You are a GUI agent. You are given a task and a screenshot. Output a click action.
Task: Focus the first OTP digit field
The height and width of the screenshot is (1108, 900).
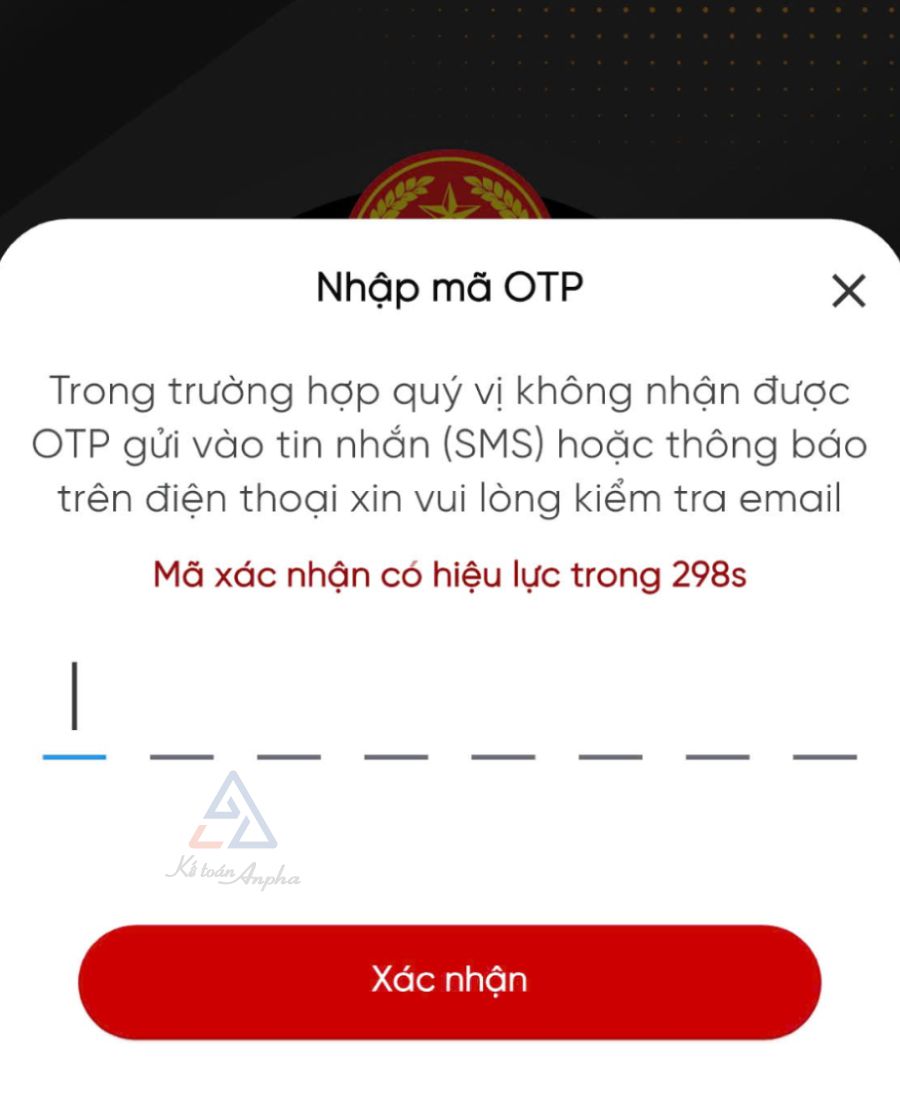(74, 710)
